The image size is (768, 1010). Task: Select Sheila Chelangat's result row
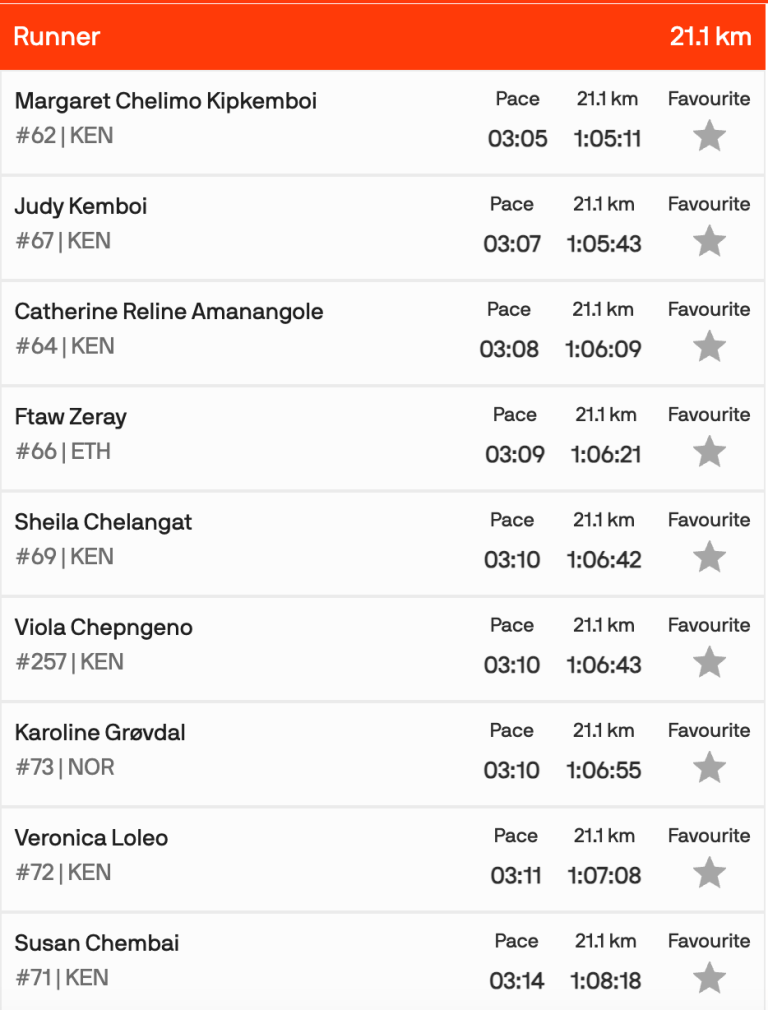tap(103, 522)
